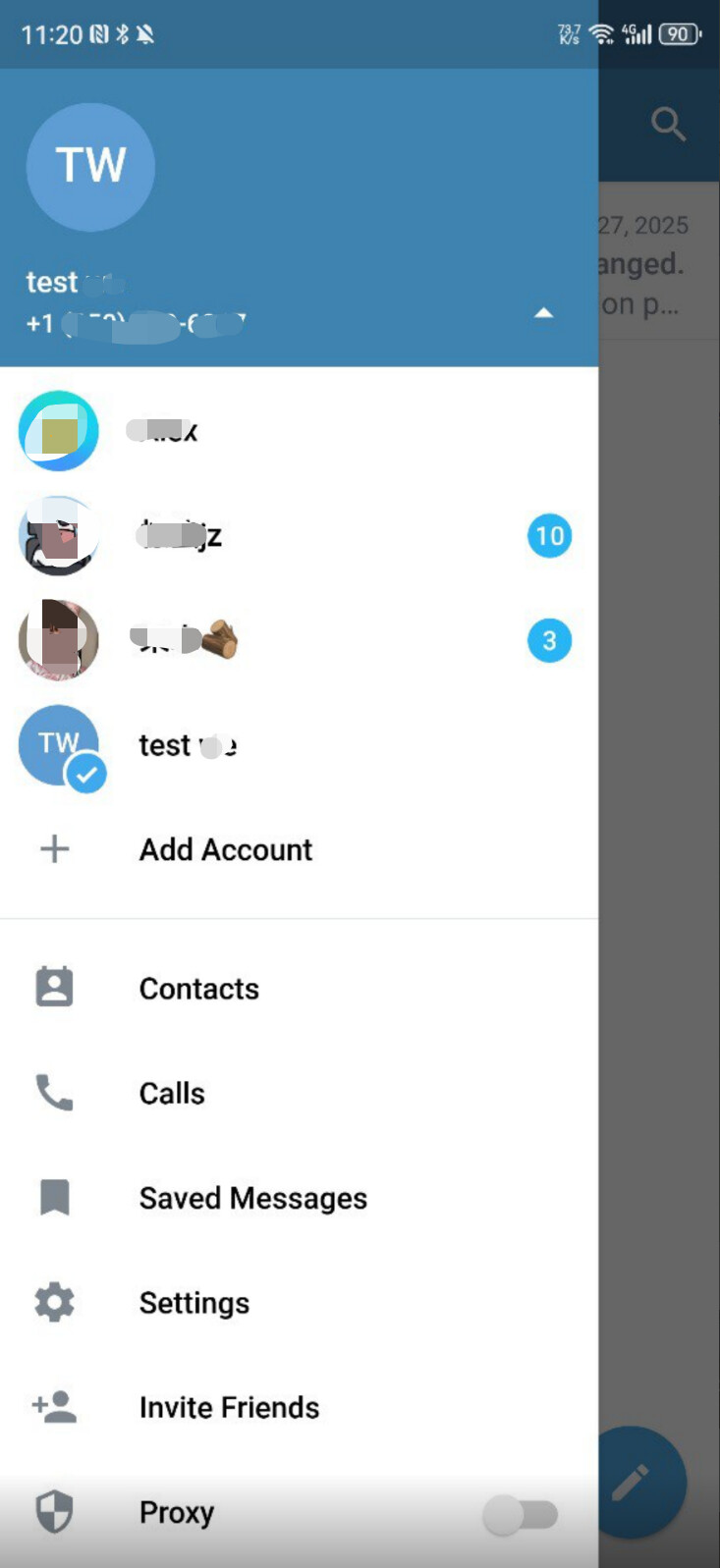720x1568 pixels.
Task: Open Calls
Action: (299, 1093)
